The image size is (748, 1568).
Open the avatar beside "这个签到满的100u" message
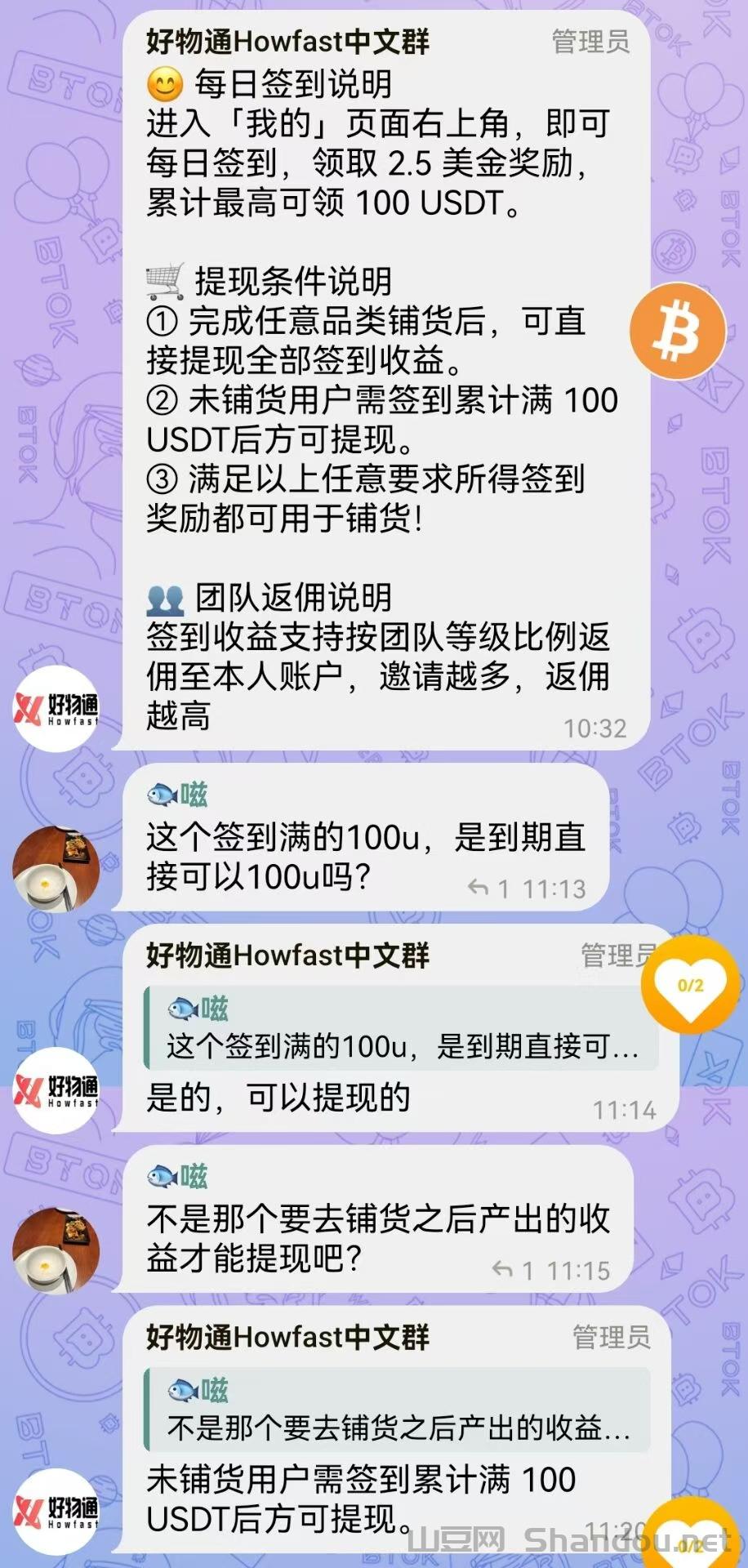pos(56,868)
